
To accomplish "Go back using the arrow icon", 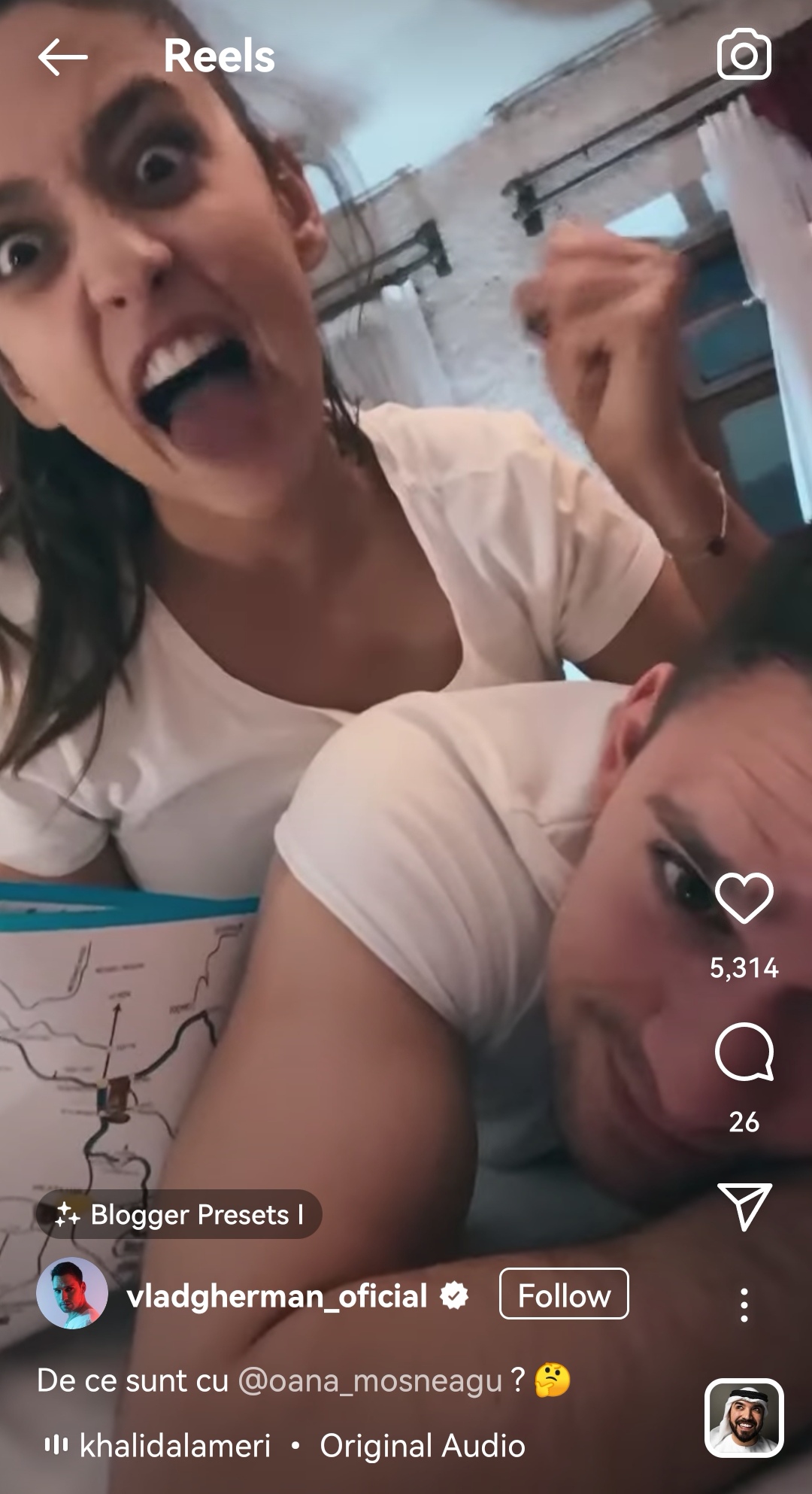I will (x=63, y=58).
